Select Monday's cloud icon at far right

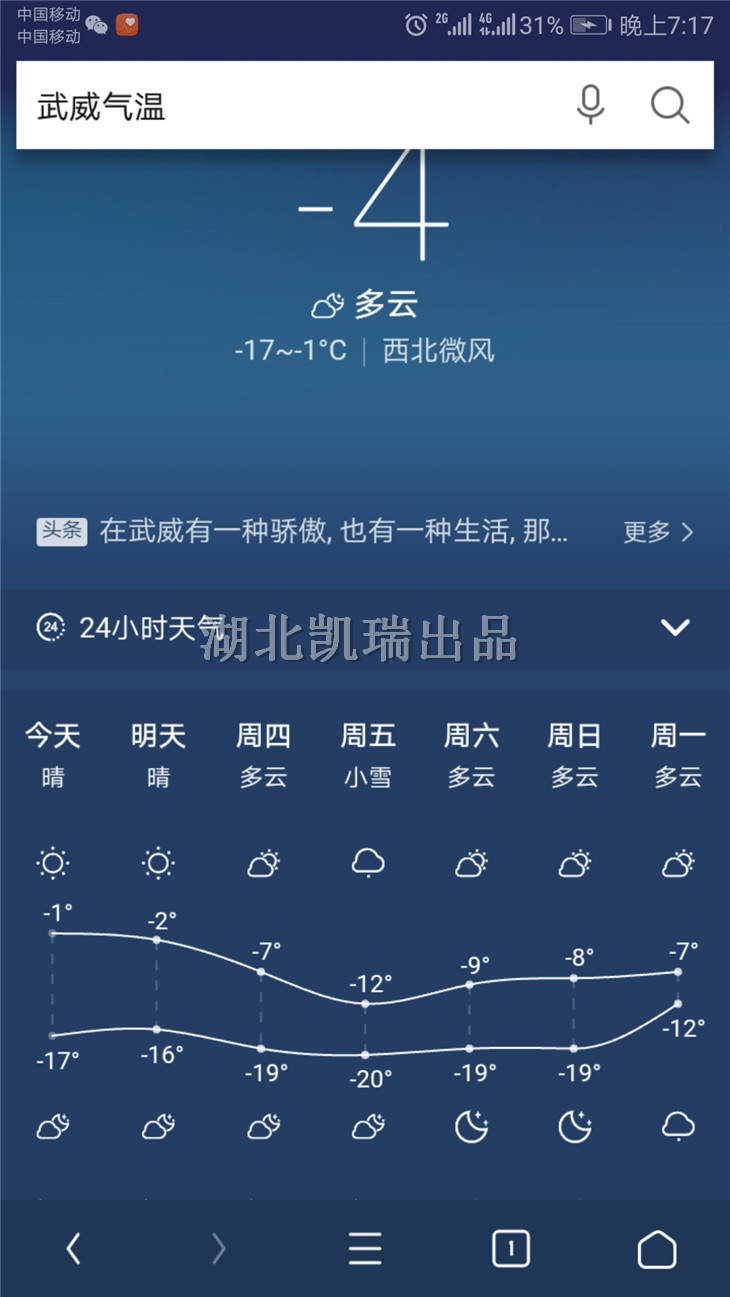pos(676,1126)
